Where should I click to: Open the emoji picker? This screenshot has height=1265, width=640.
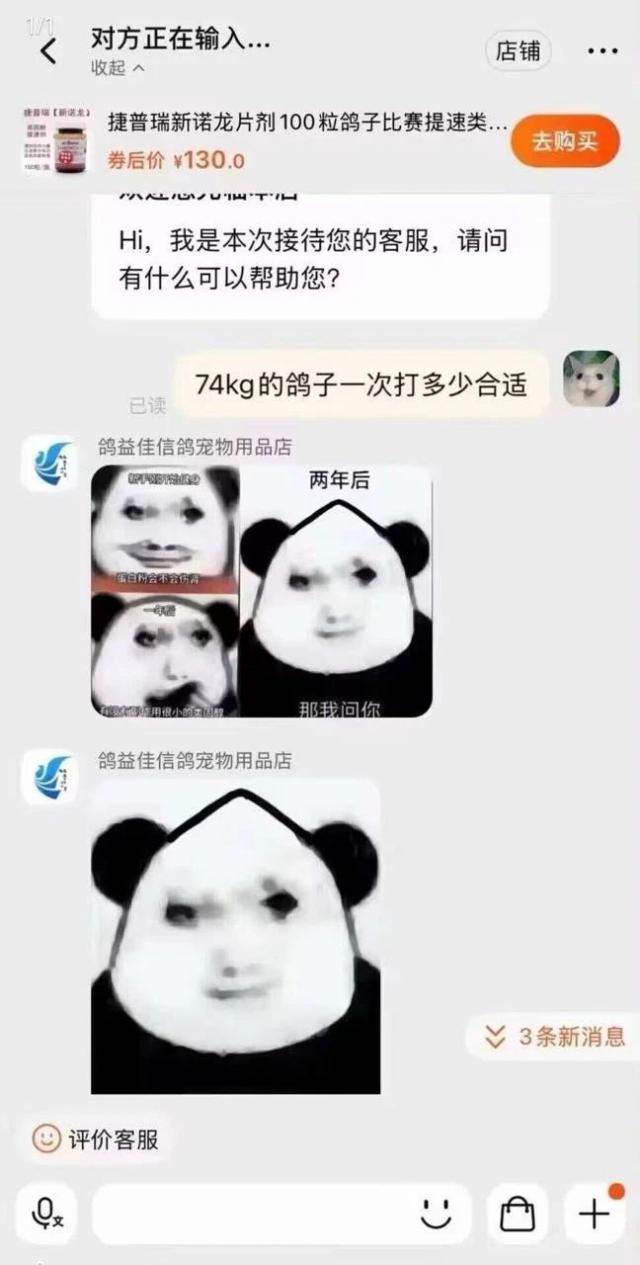tap(436, 1214)
